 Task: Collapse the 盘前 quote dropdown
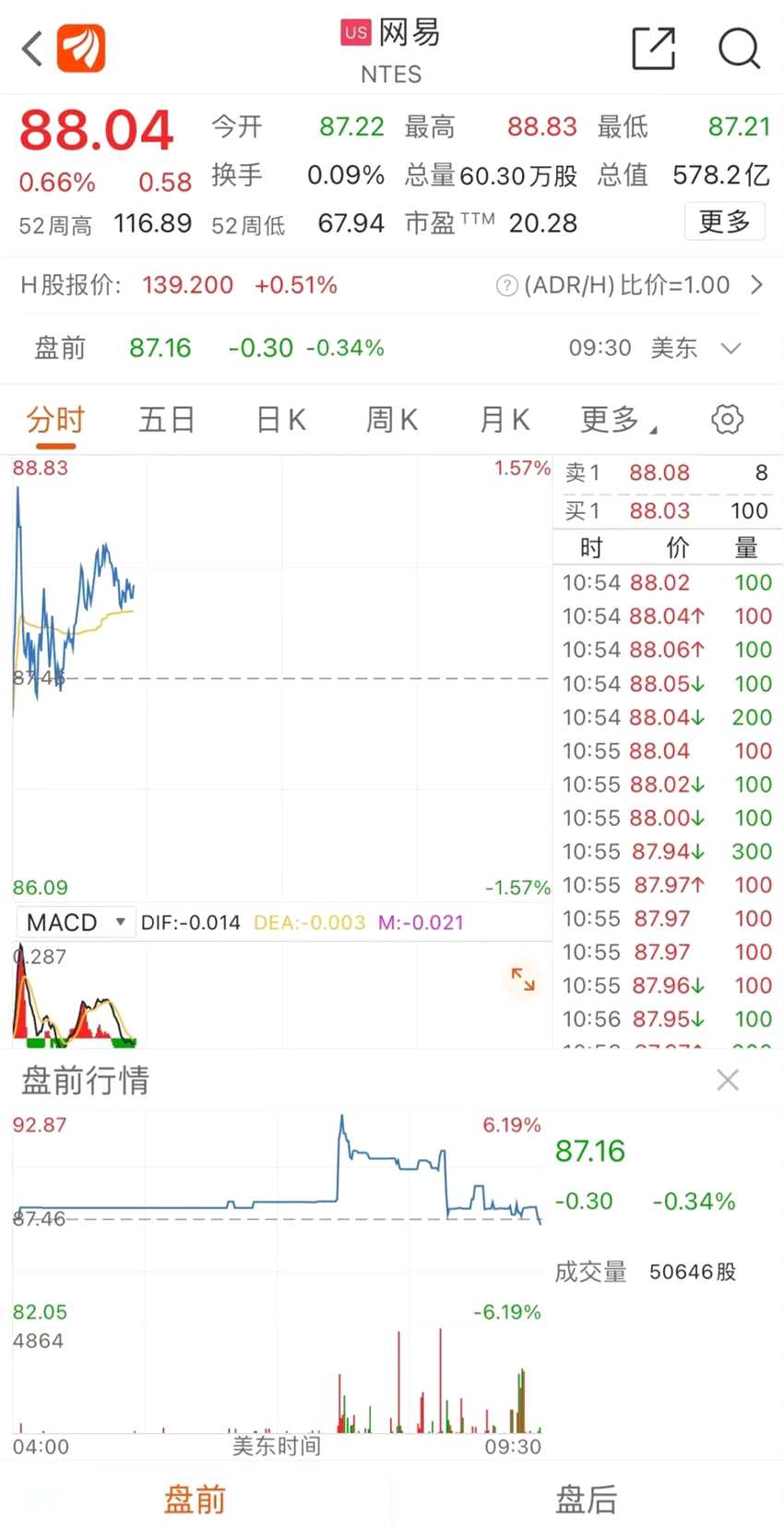click(731, 349)
